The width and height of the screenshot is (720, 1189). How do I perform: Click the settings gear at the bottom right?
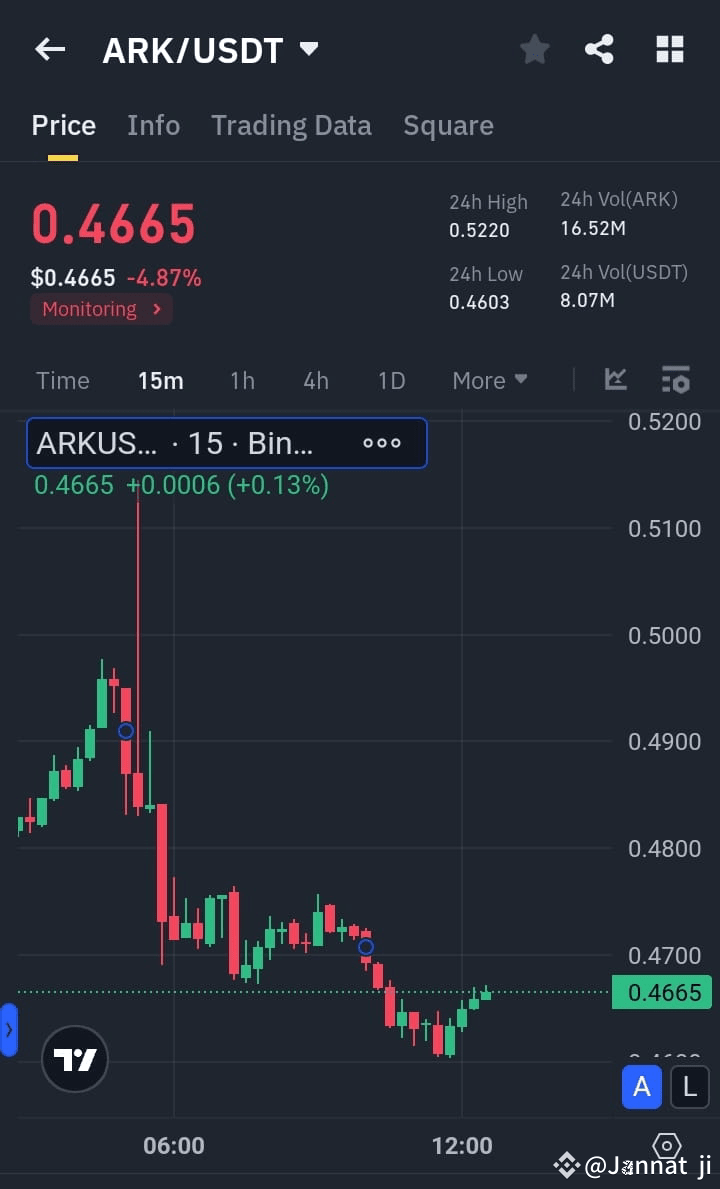(x=666, y=1147)
